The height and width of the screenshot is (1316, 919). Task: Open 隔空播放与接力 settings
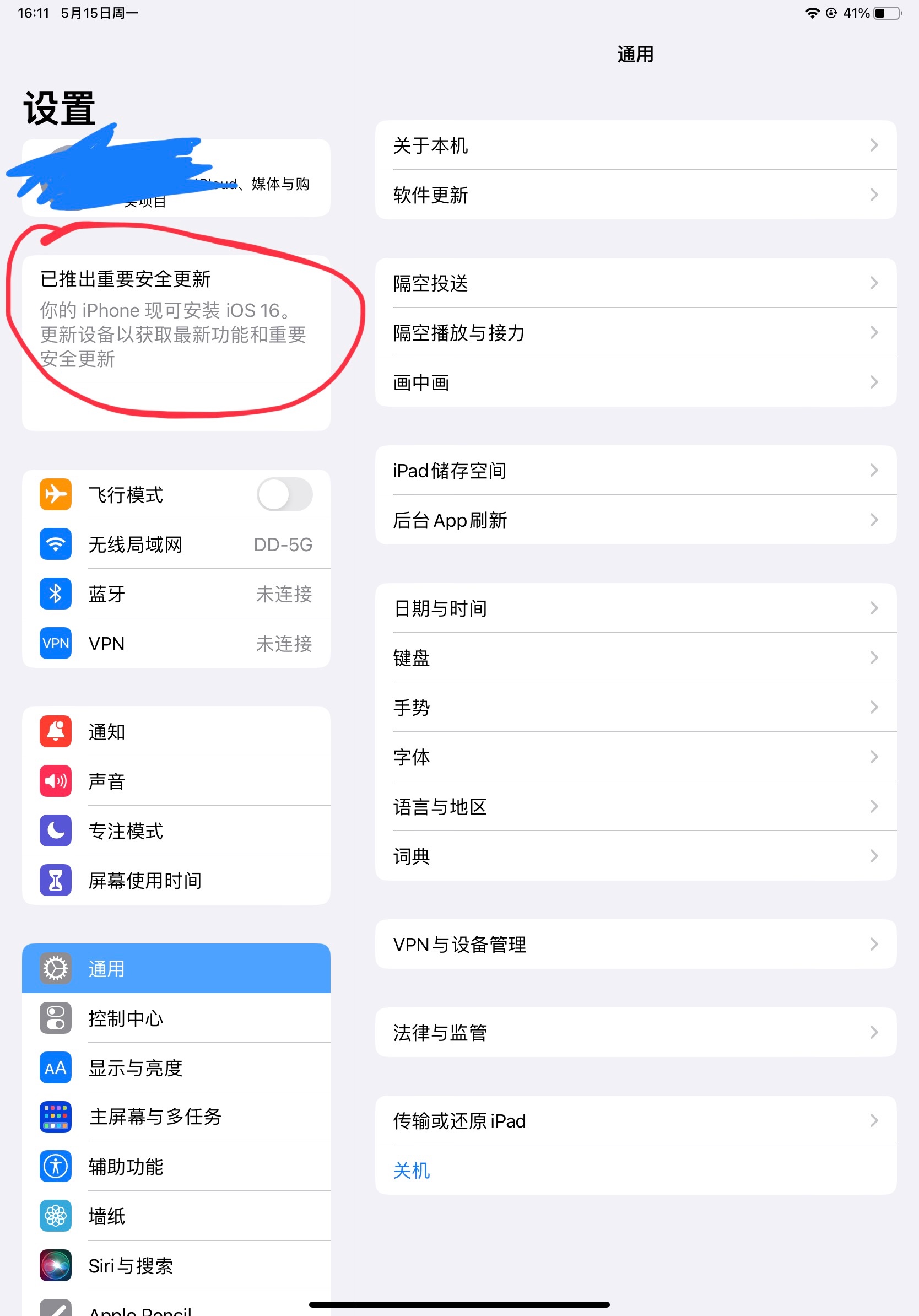(635, 332)
